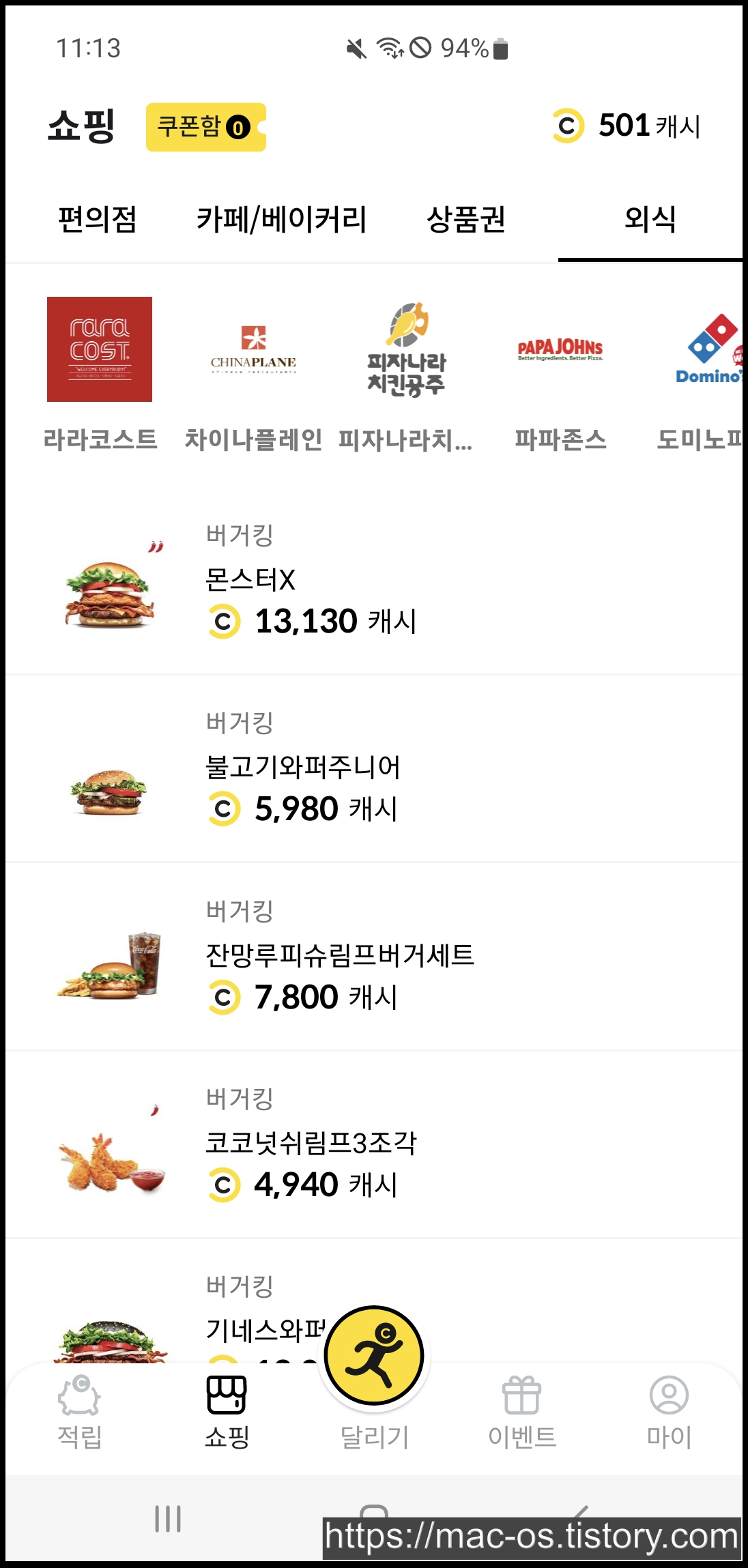Switch to the 카페/베이커리 tab
Image resolution: width=748 pixels, height=1568 pixels.
point(281,220)
